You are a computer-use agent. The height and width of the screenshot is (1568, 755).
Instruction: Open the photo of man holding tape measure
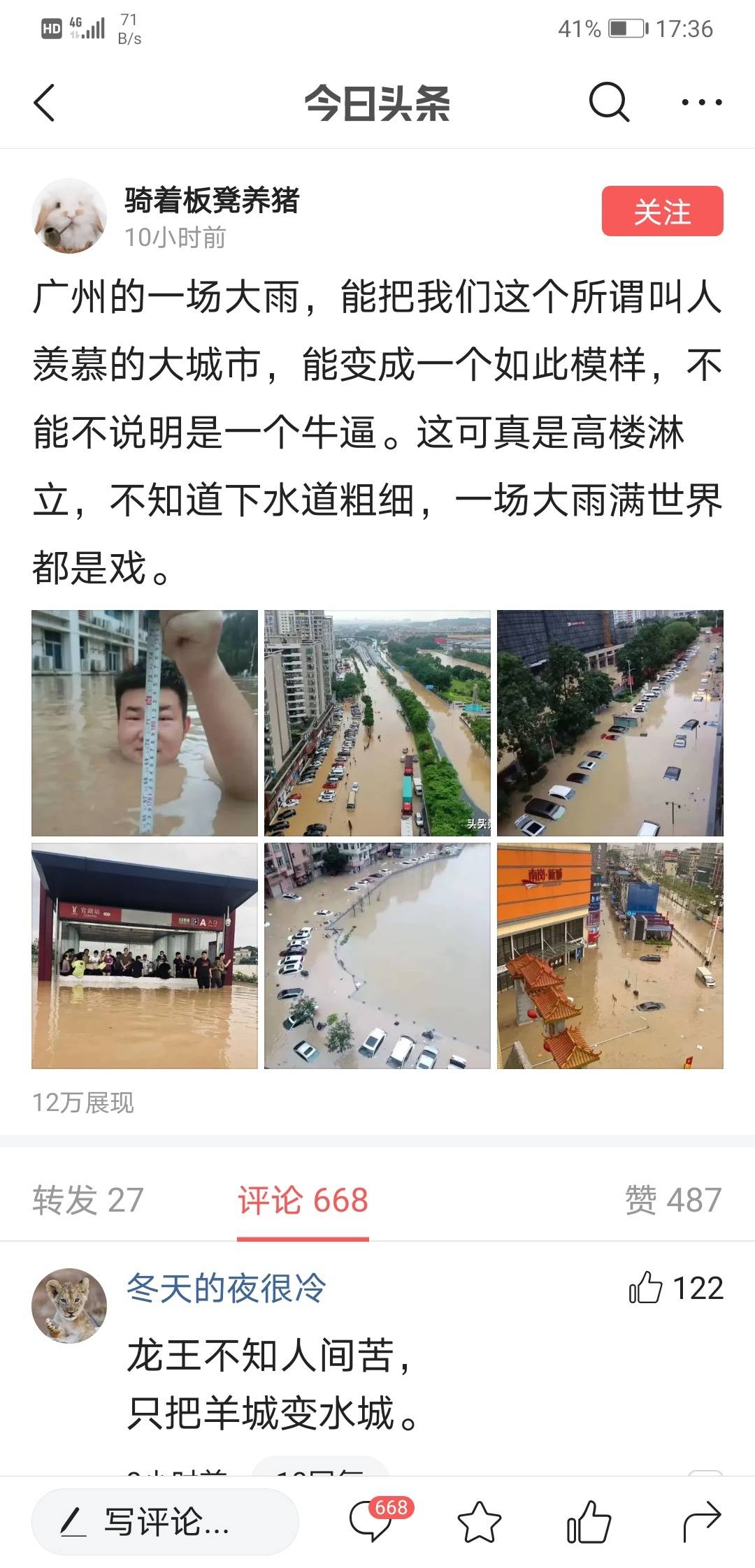pyautogui.click(x=145, y=723)
